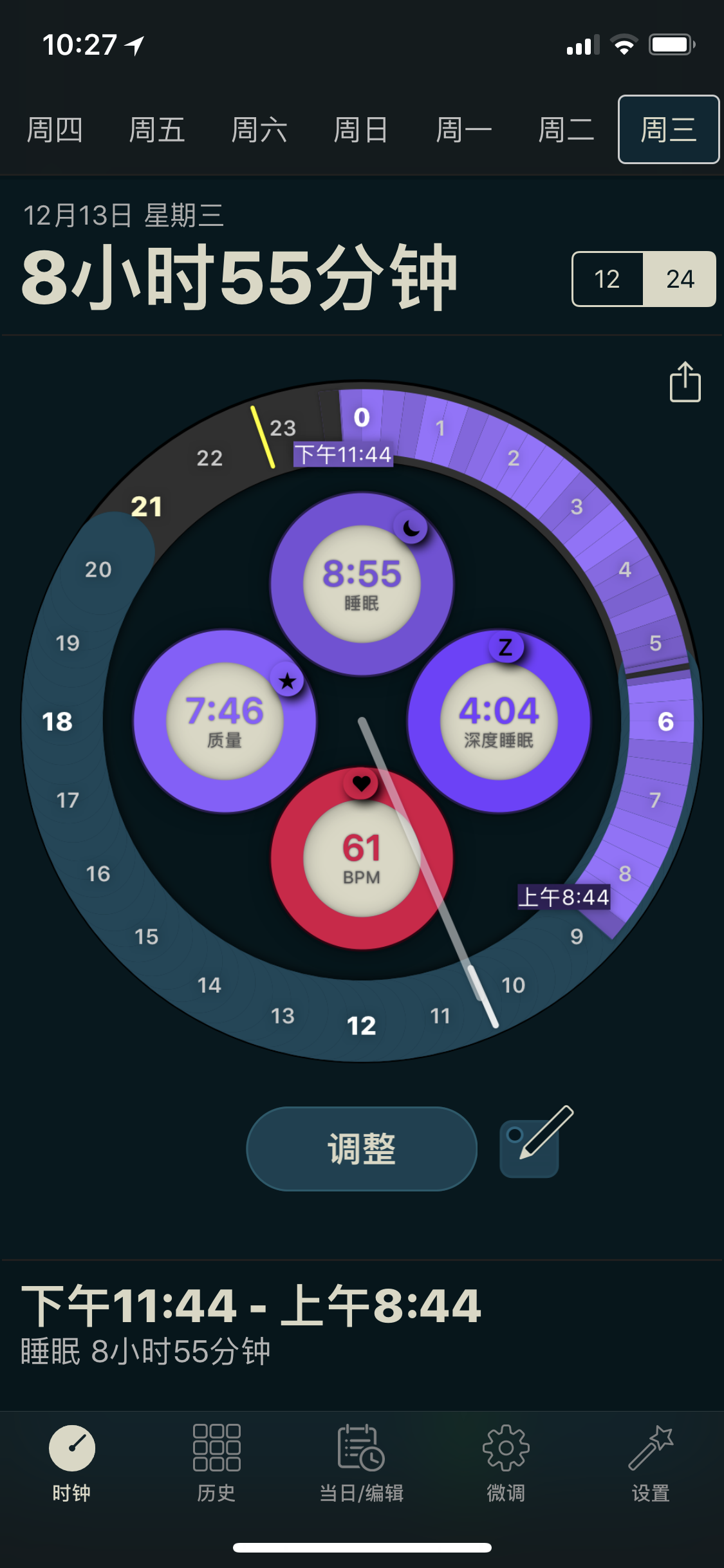Open the 61 BPM heart rate circle
724x1568 pixels.
362,858
